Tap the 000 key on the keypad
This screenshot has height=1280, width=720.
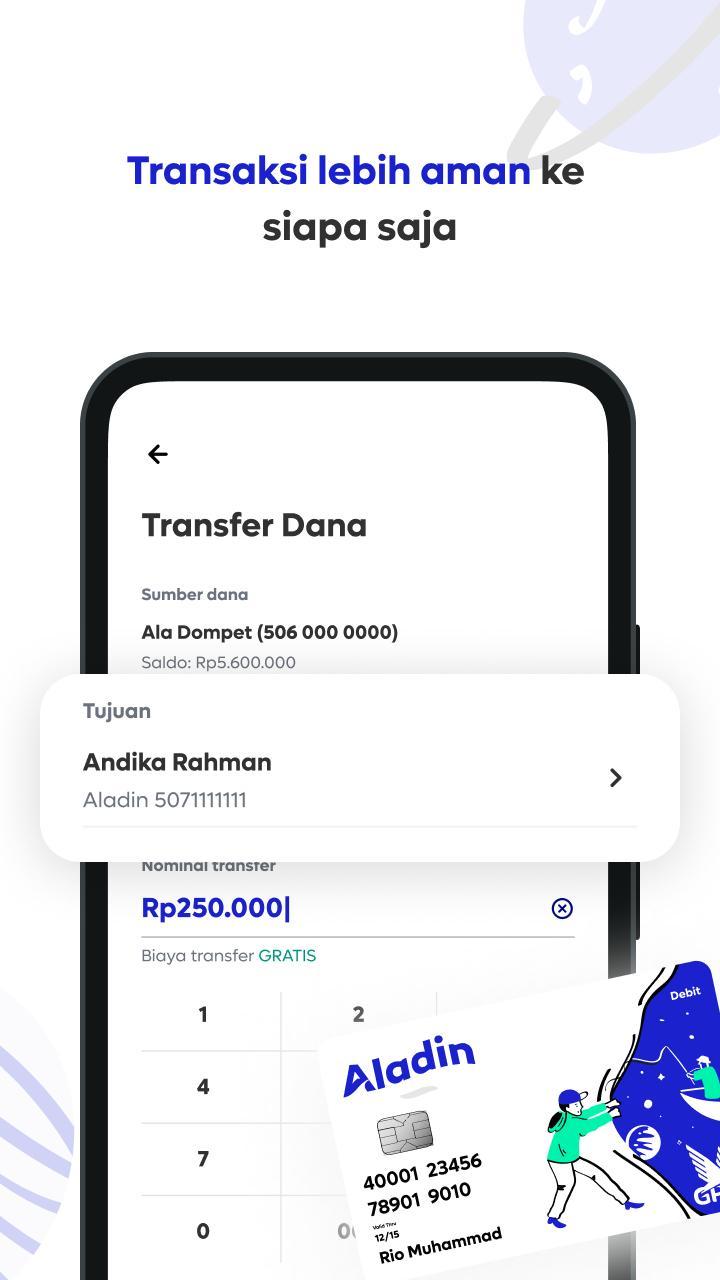(x=358, y=1231)
